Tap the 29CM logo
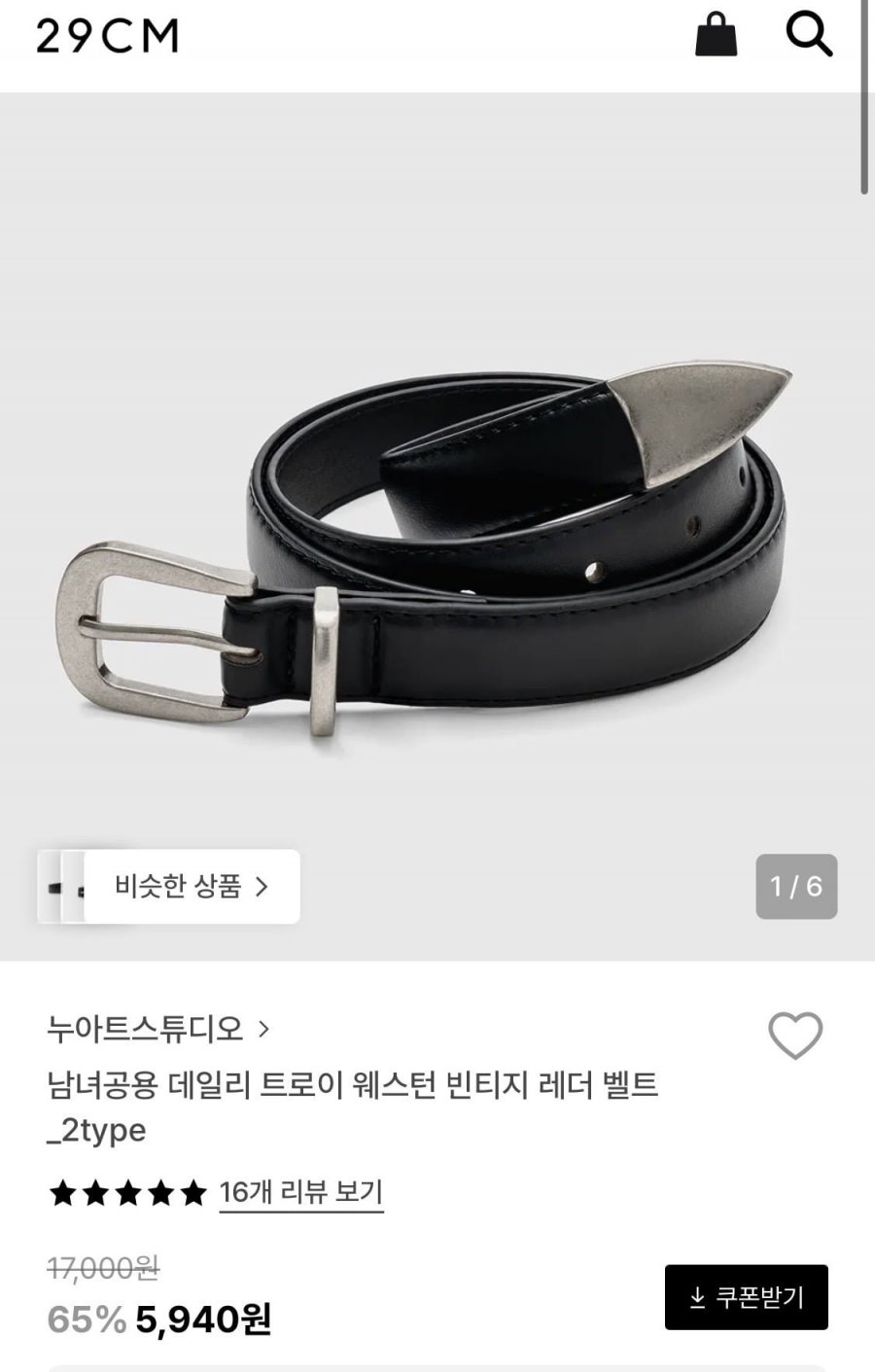This screenshot has width=875, height=1372. click(105, 36)
